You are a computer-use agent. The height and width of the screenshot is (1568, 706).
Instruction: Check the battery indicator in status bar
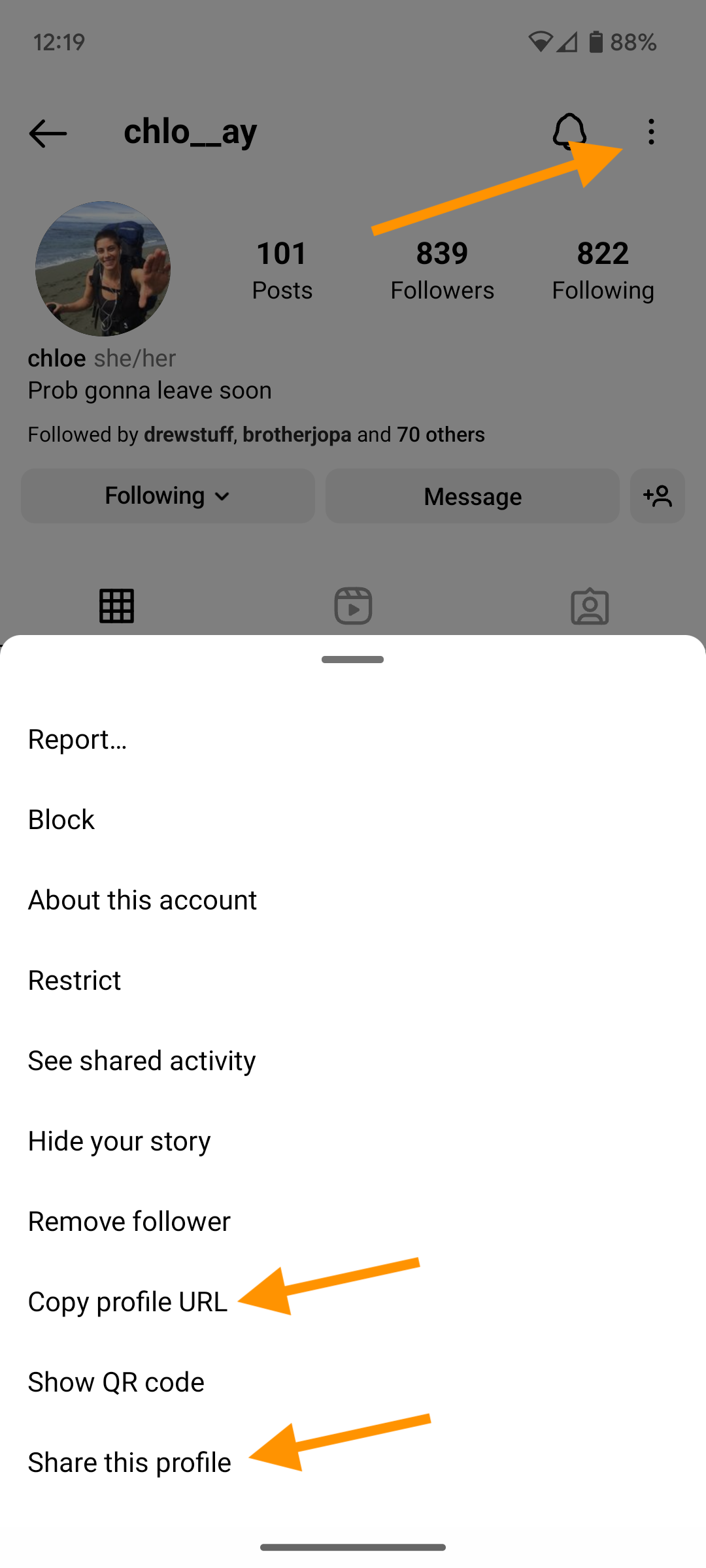pos(596,41)
